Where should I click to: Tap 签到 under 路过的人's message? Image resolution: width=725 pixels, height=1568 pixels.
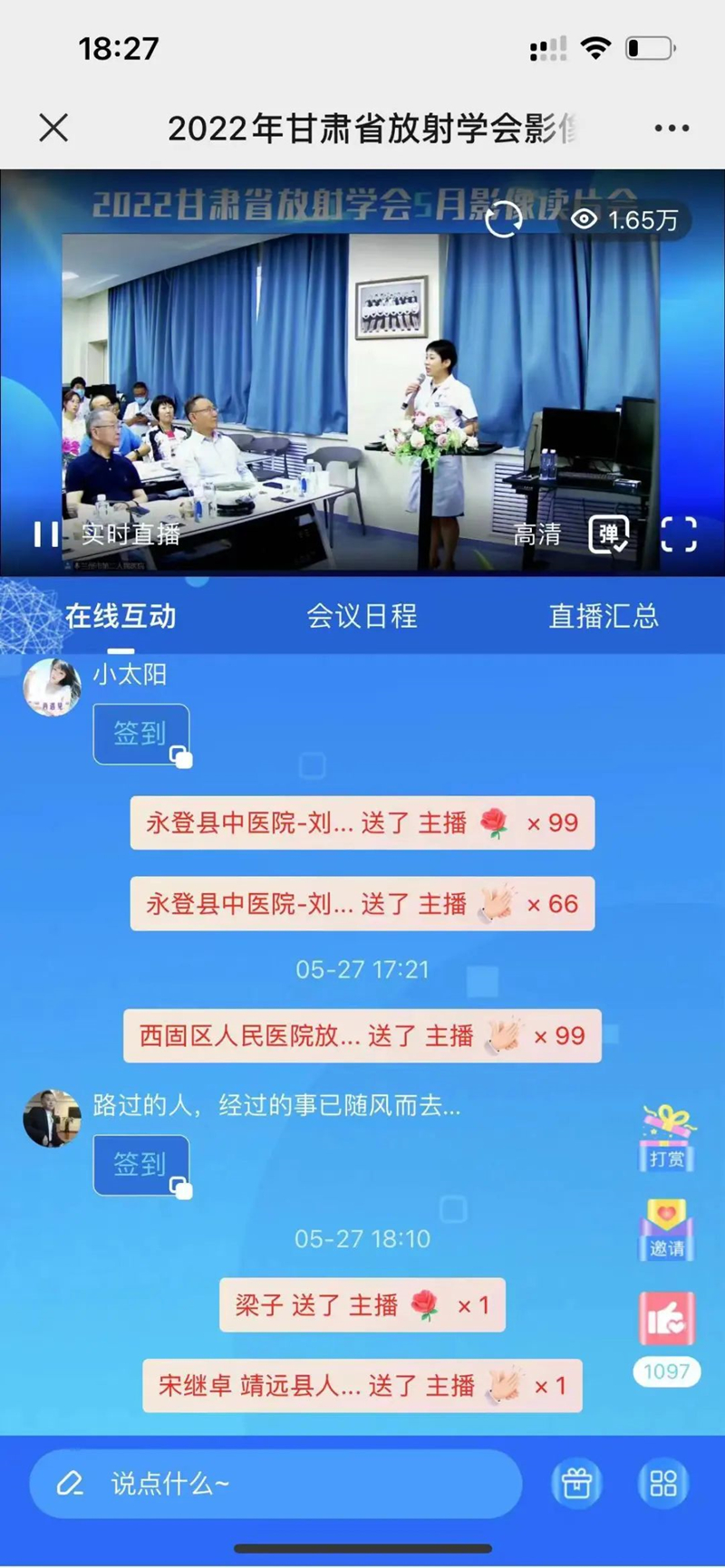pos(140,1165)
